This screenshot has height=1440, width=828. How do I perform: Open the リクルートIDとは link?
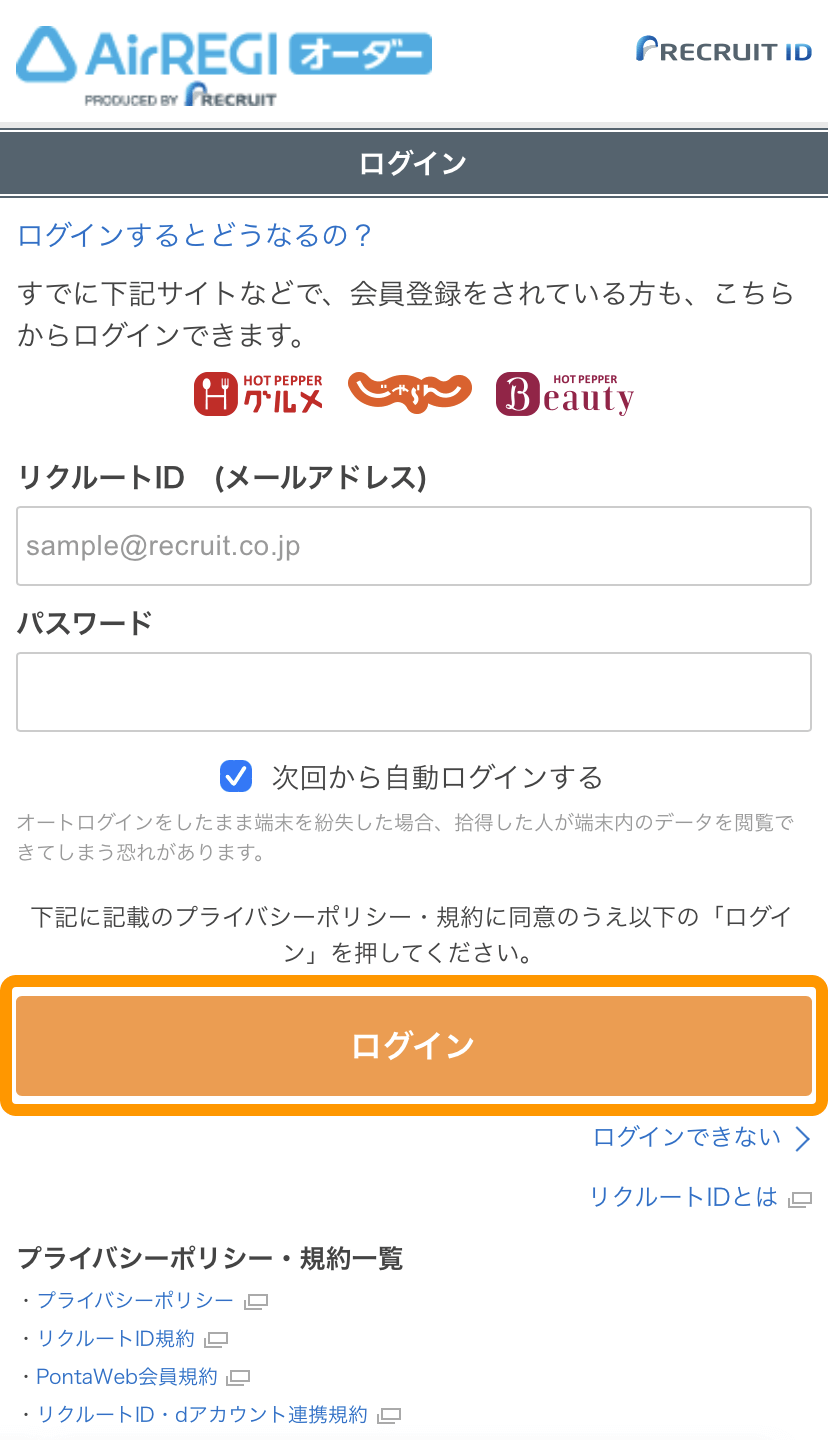pyautogui.click(x=684, y=1197)
